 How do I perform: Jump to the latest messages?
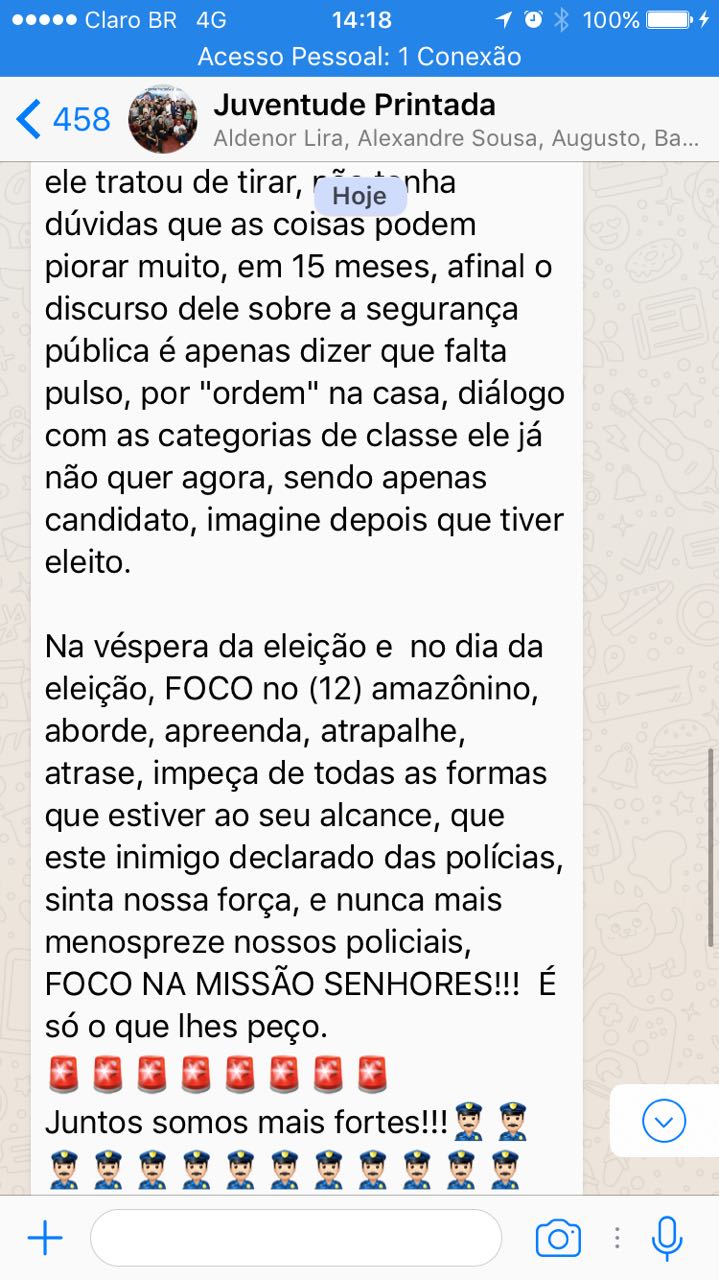click(664, 1121)
